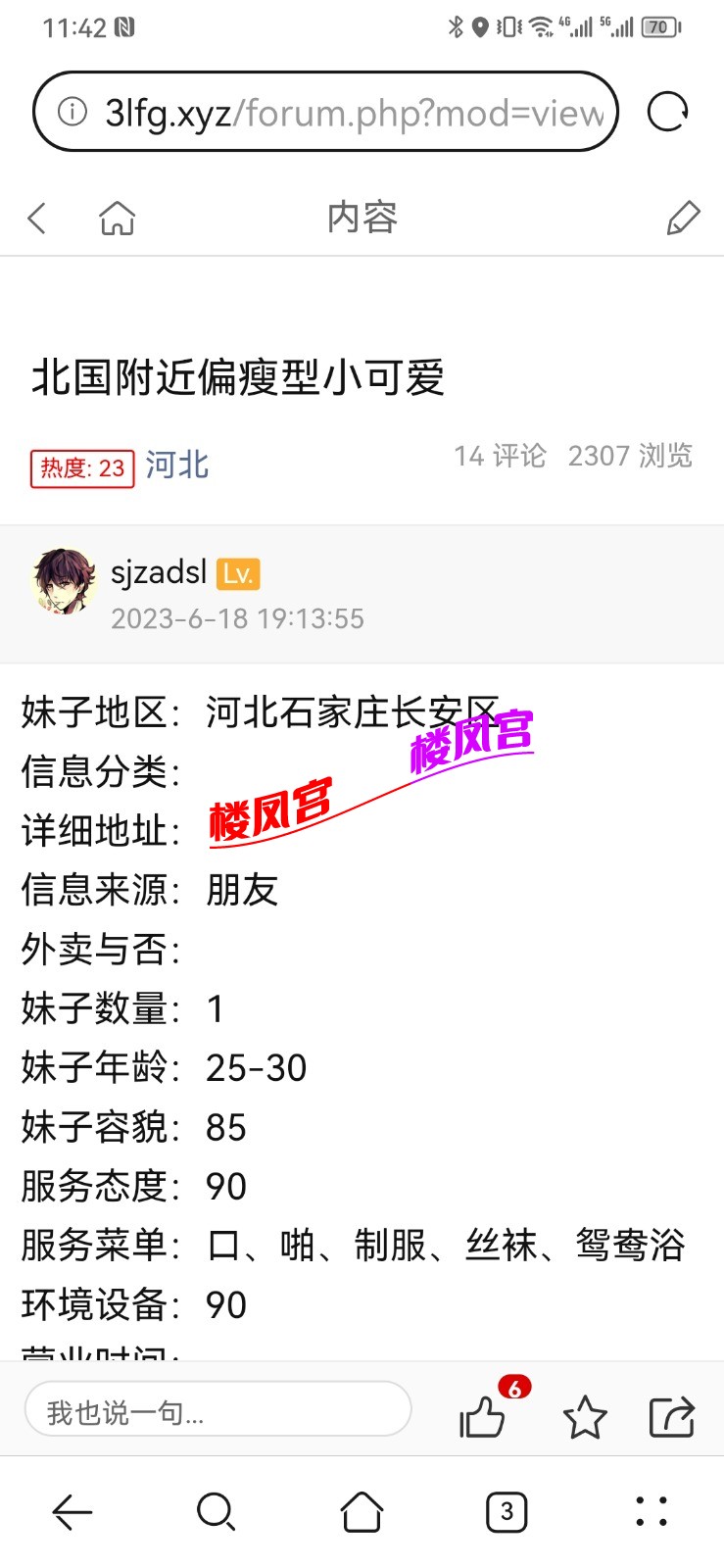Open browser search from the bottom bar

point(216,1512)
